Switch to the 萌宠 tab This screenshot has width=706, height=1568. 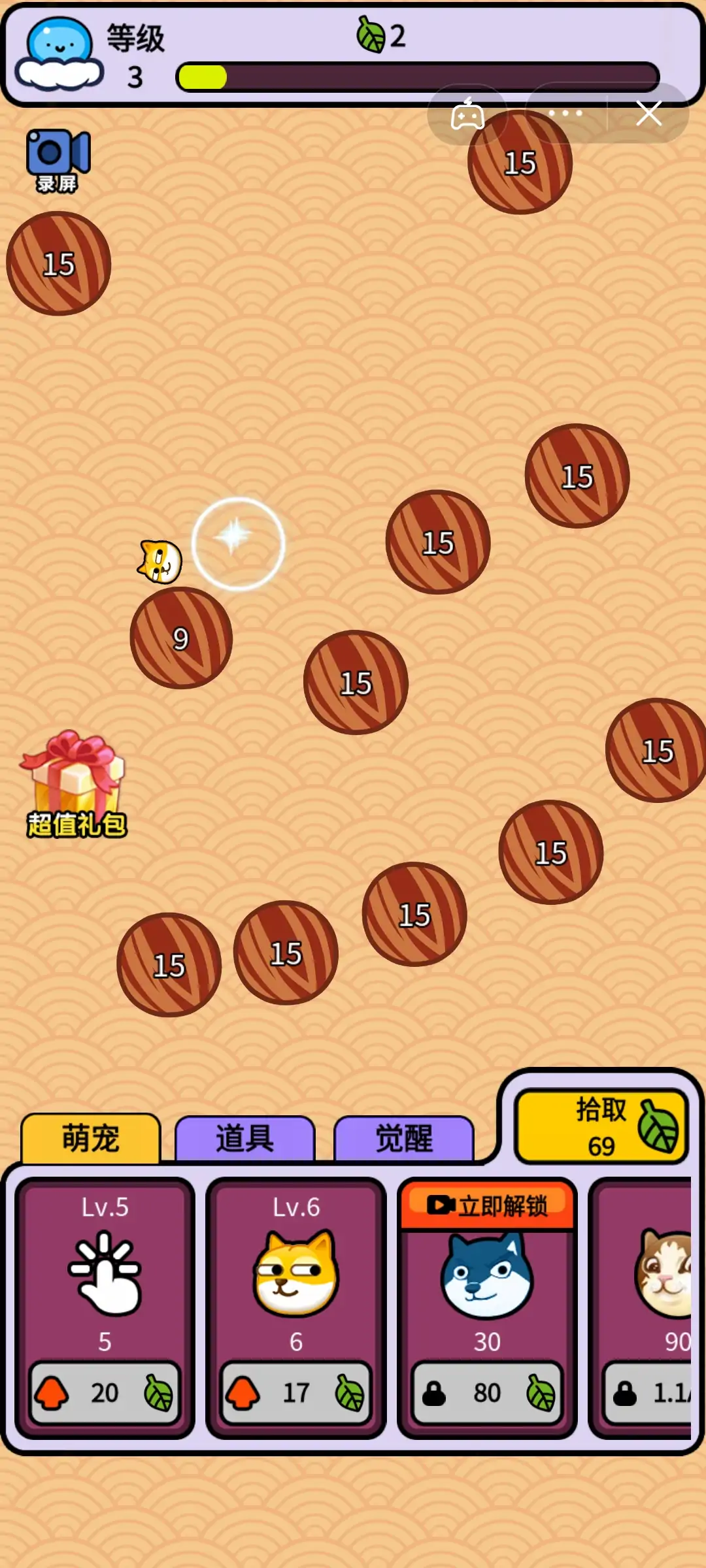click(x=91, y=1139)
